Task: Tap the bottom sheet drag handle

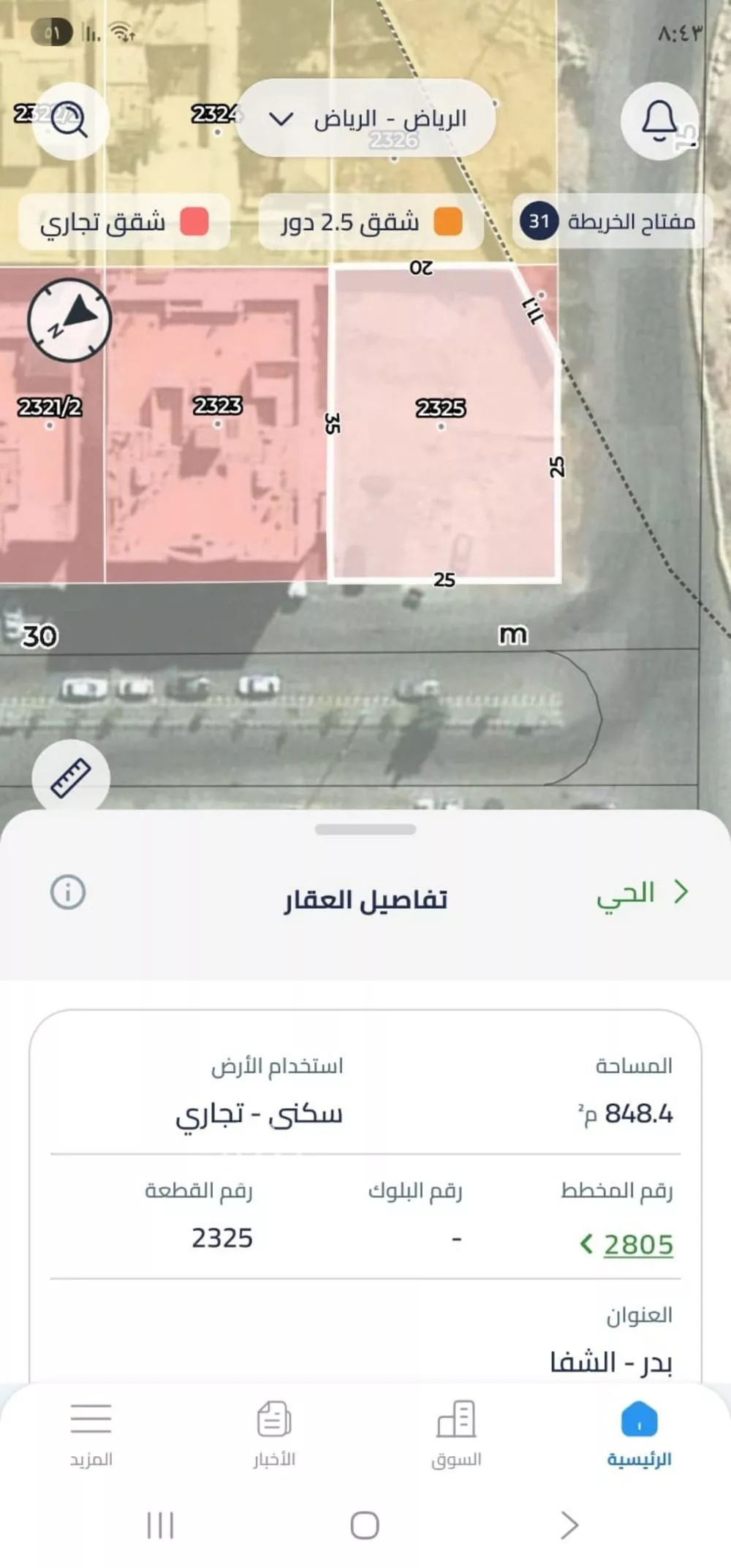Action: click(x=365, y=827)
